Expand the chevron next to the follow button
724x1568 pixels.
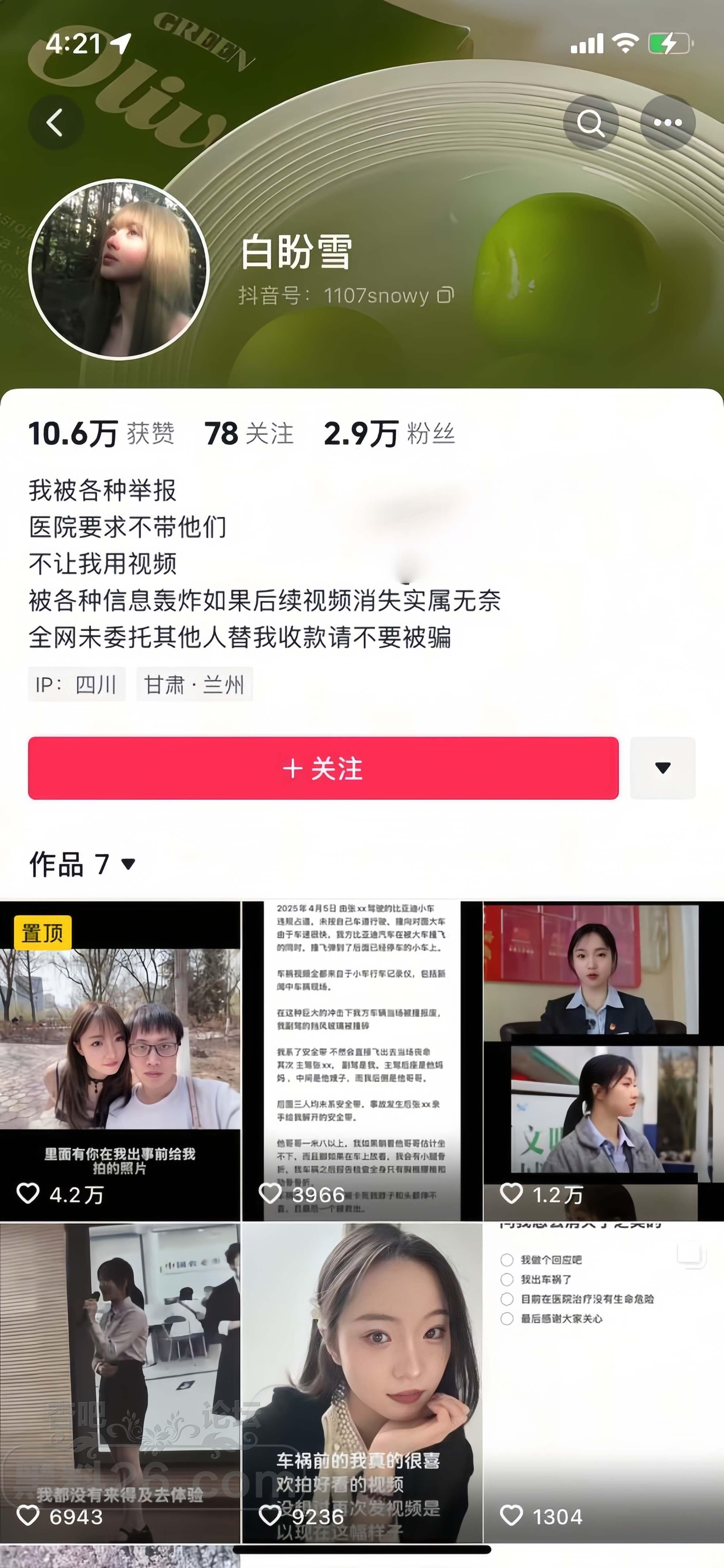point(662,769)
